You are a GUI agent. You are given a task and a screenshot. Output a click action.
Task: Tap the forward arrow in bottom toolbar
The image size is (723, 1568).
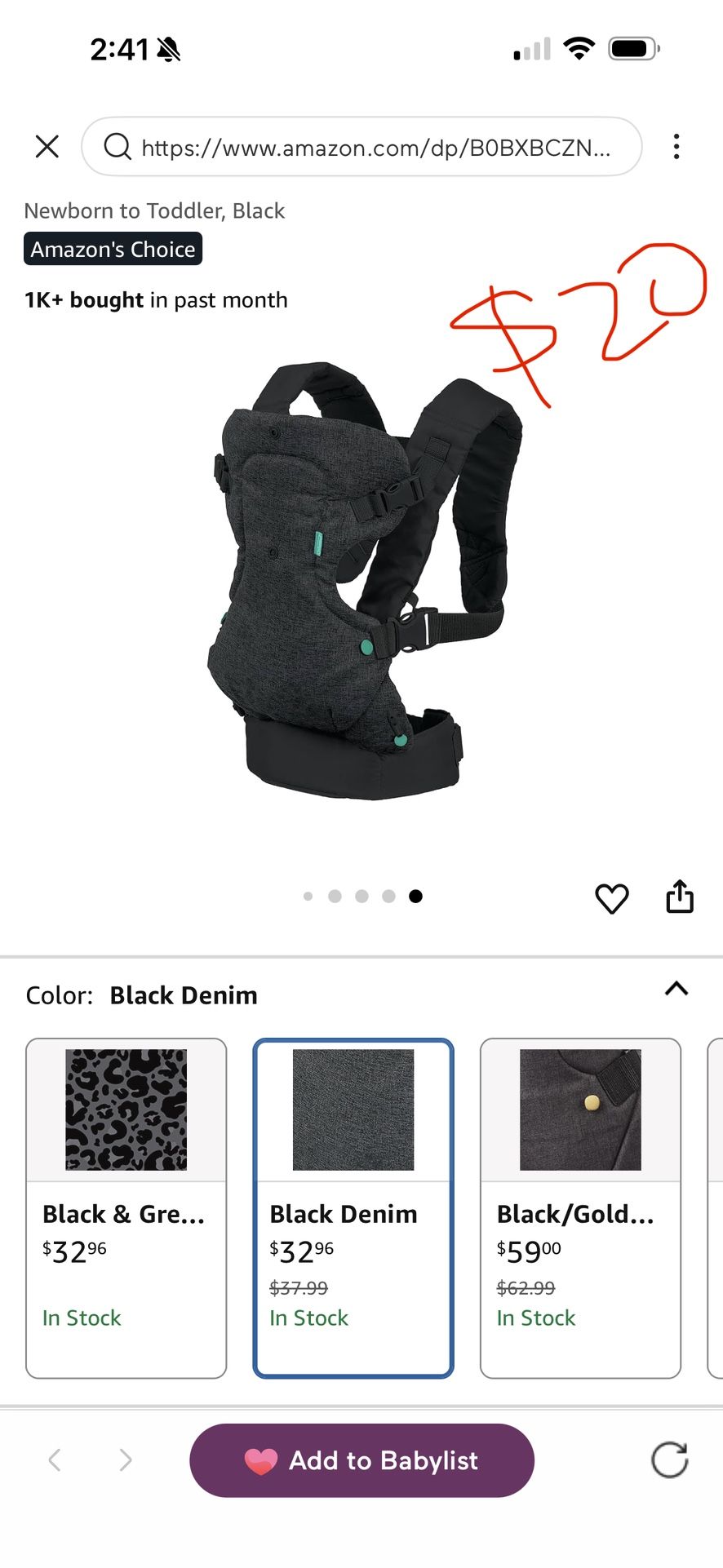coord(124,1460)
